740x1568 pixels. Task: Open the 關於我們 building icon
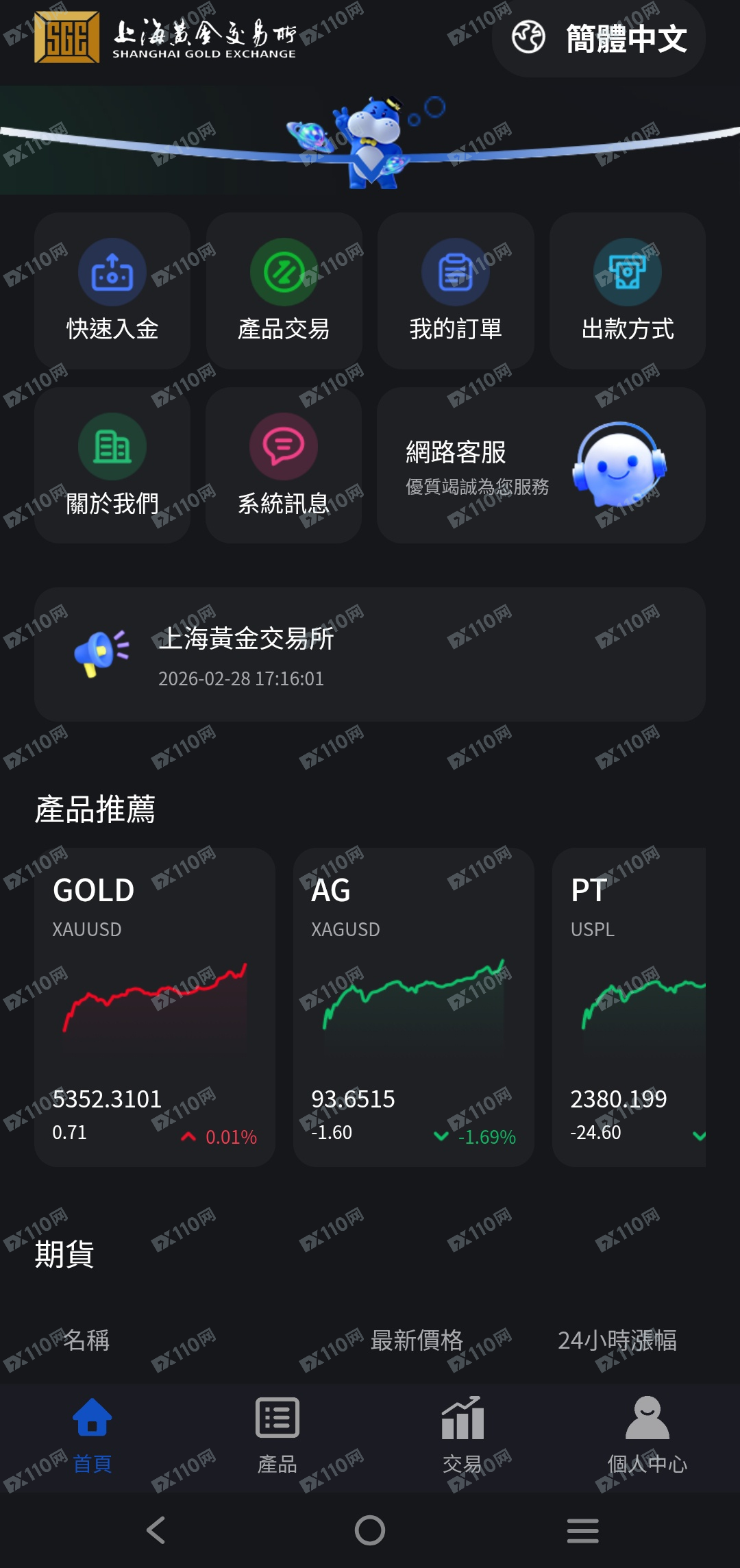[112, 445]
